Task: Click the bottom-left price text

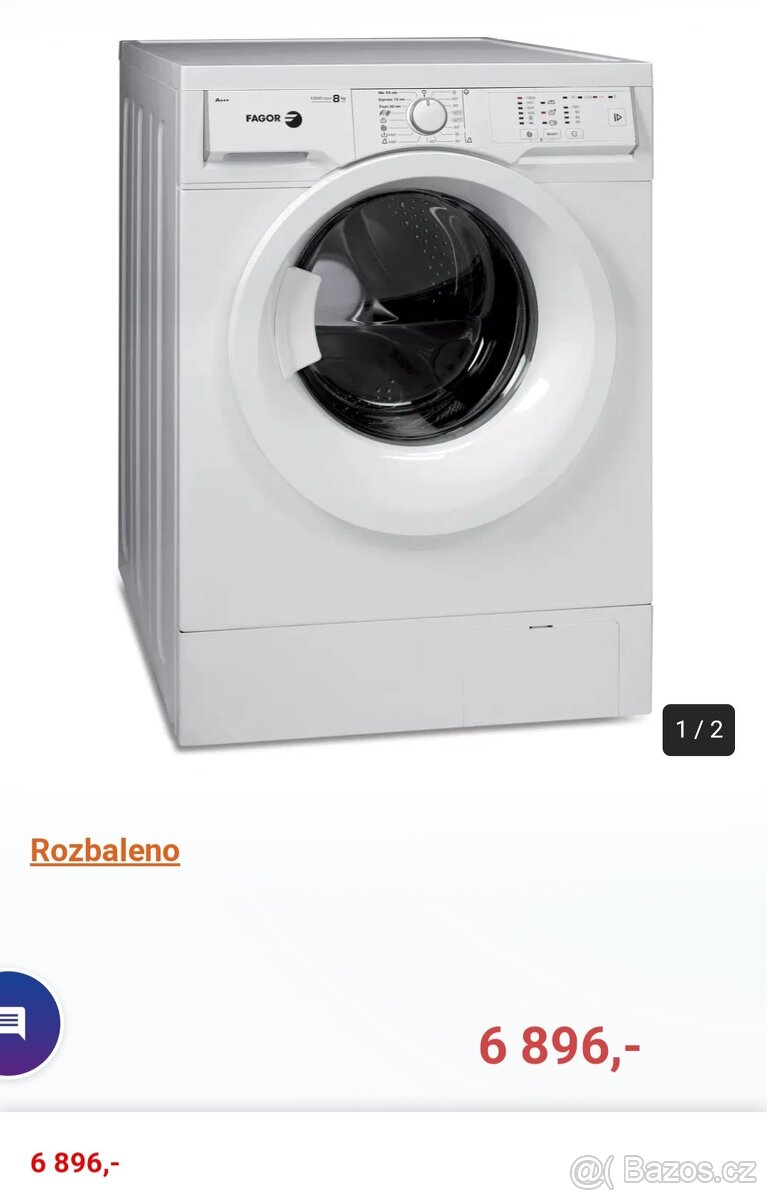Action: [x=73, y=1163]
